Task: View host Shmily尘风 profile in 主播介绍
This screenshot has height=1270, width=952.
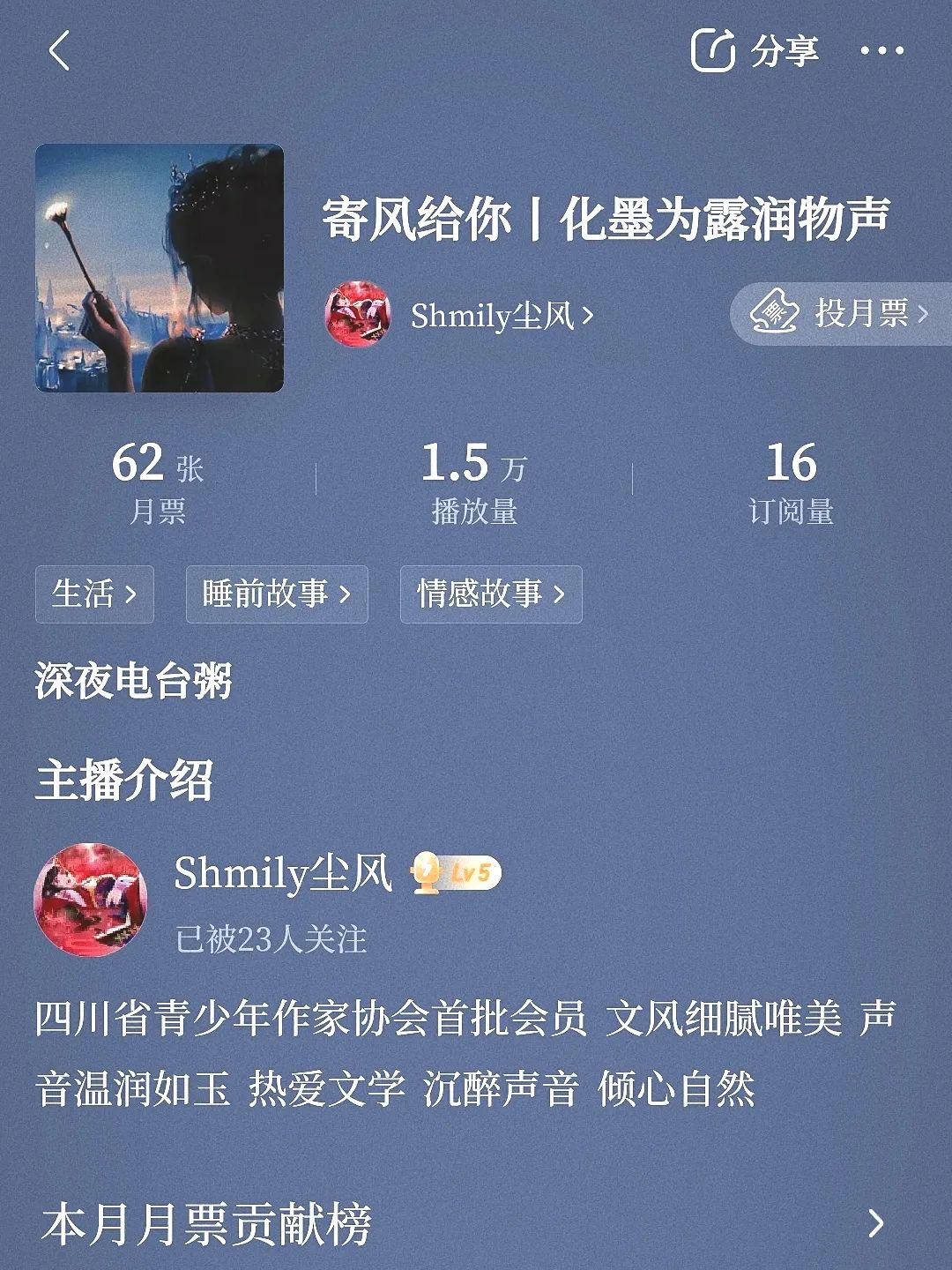Action: click(282, 875)
